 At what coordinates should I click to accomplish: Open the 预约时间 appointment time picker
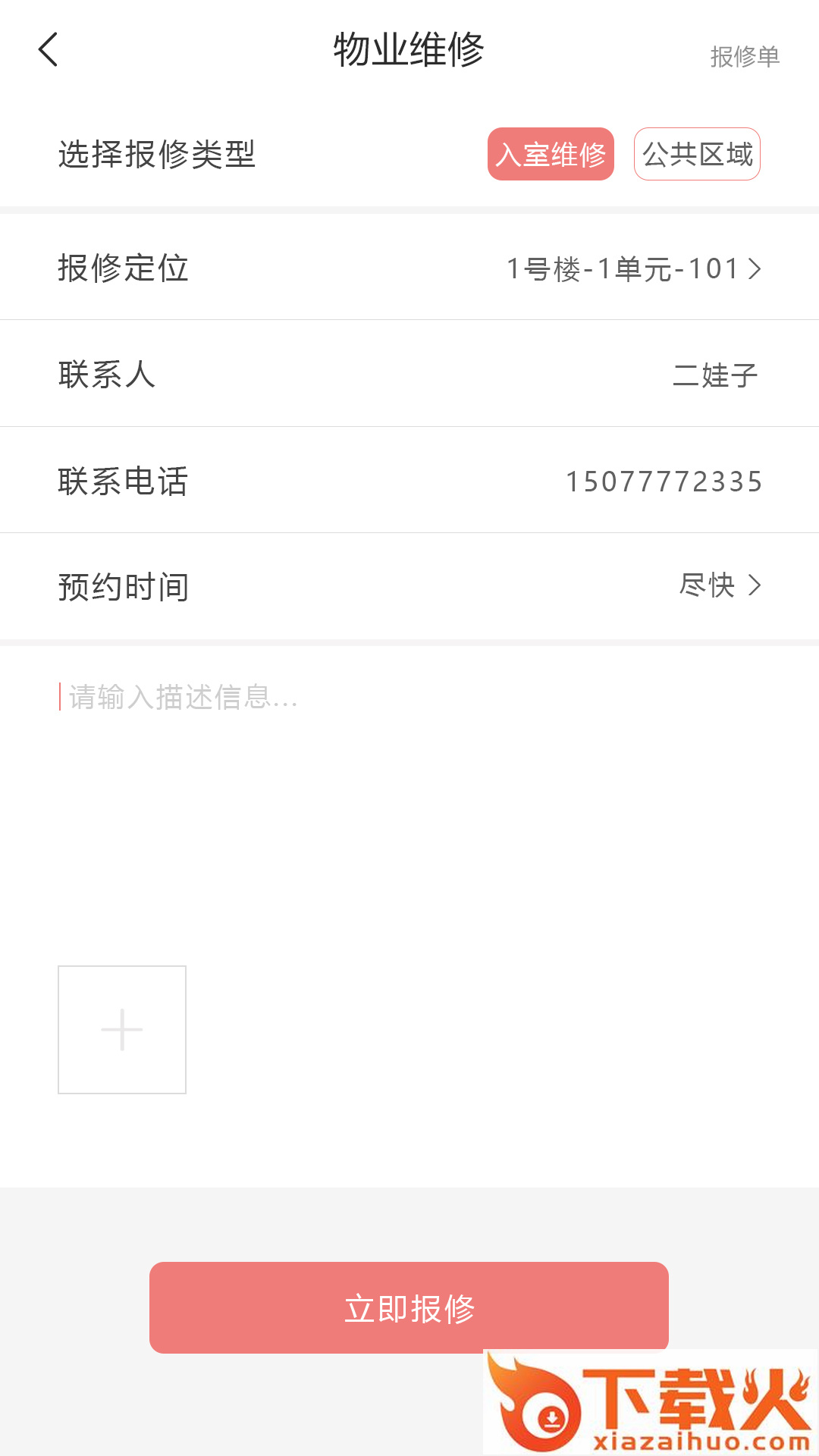tap(409, 586)
